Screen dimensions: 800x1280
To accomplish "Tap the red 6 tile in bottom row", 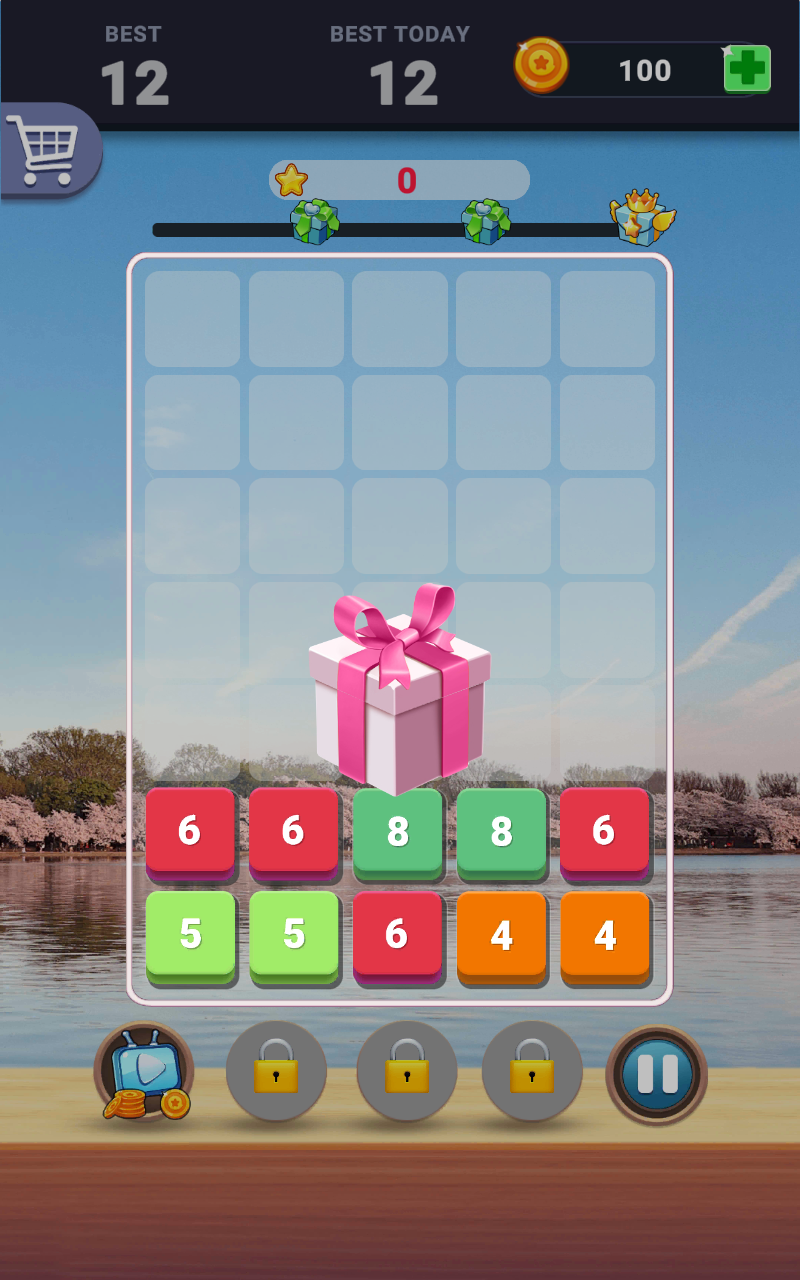I will pos(397,935).
